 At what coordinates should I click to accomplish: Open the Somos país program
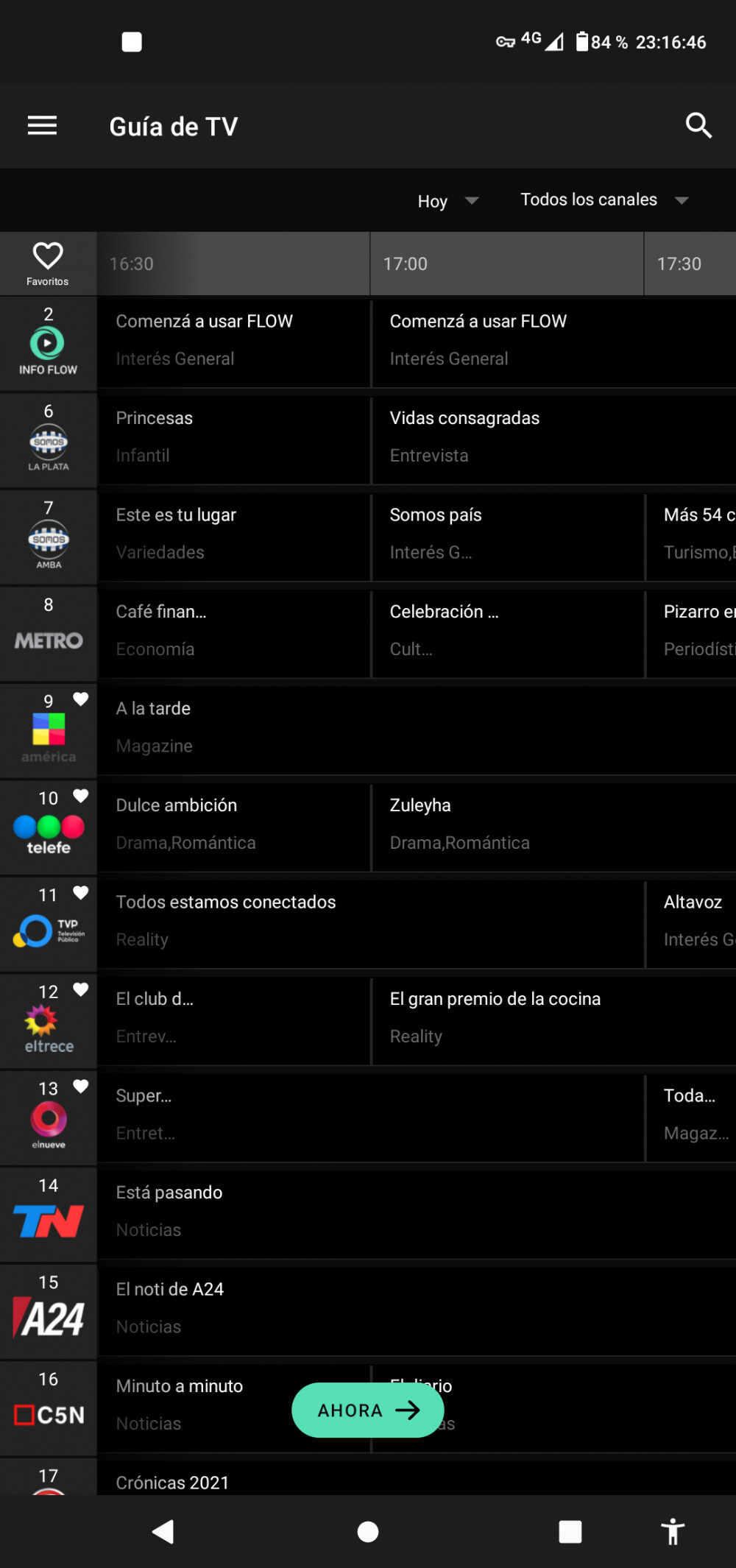[508, 534]
